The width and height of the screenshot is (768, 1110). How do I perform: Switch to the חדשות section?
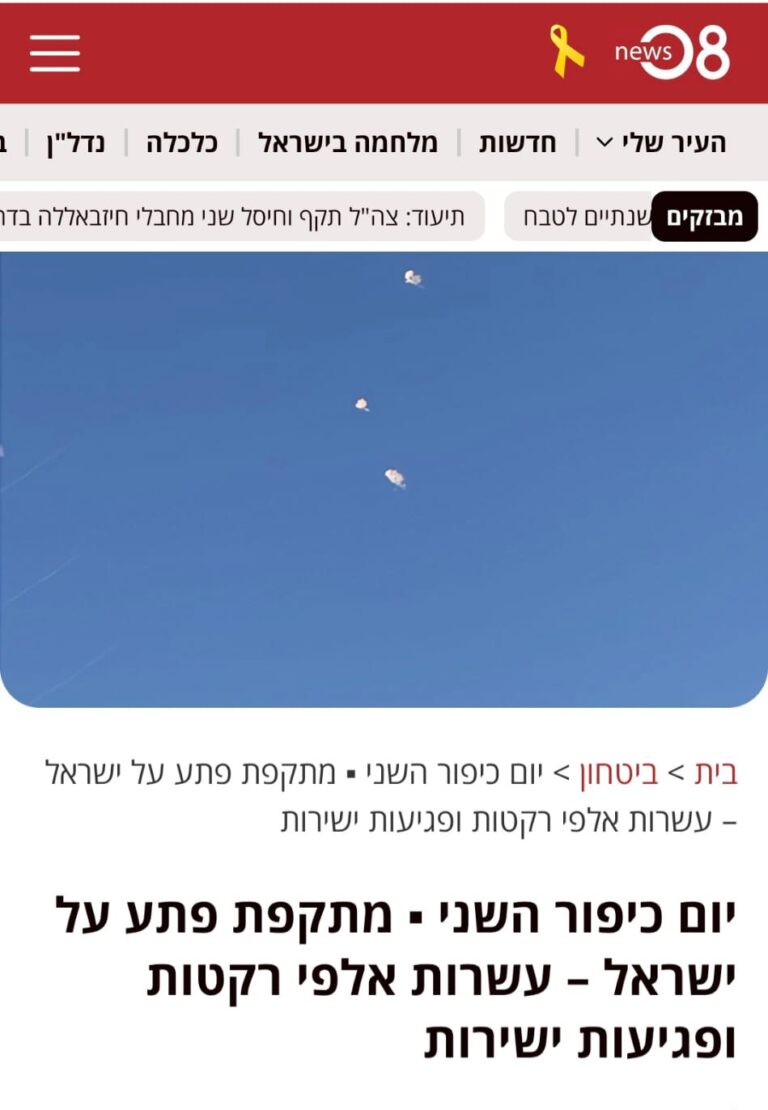pyautogui.click(x=517, y=142)
